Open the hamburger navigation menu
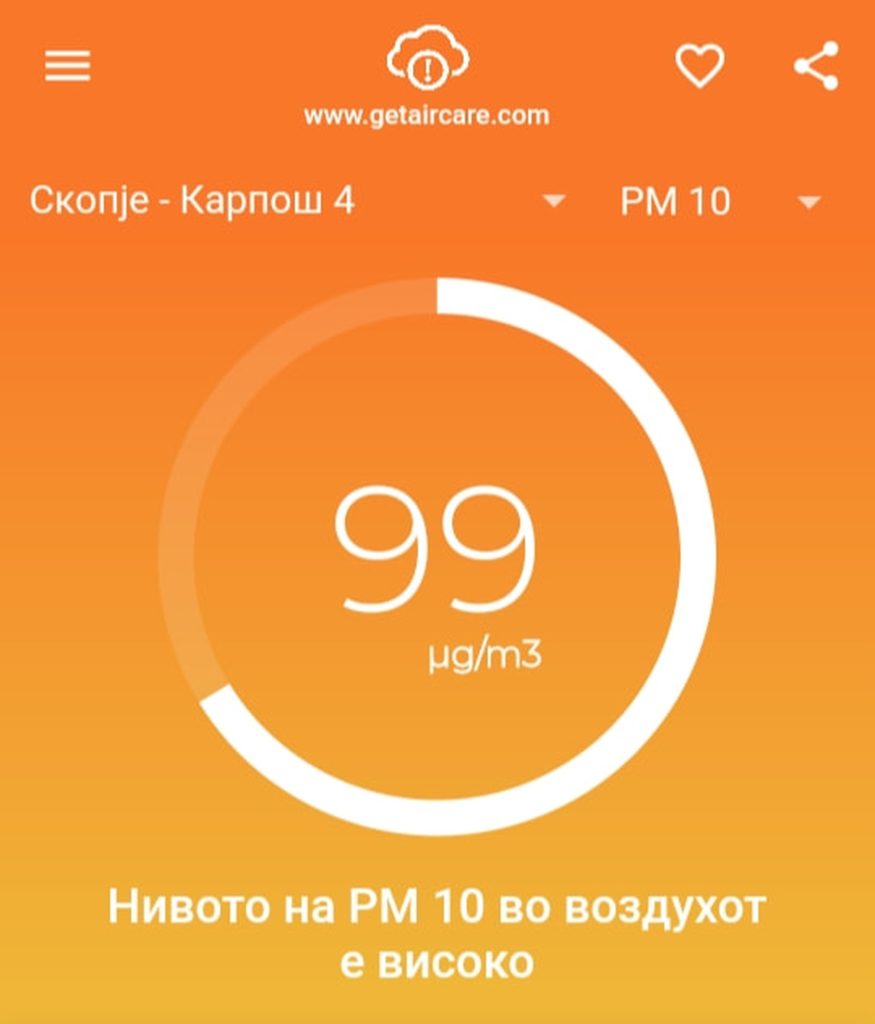 click(68, 66)
